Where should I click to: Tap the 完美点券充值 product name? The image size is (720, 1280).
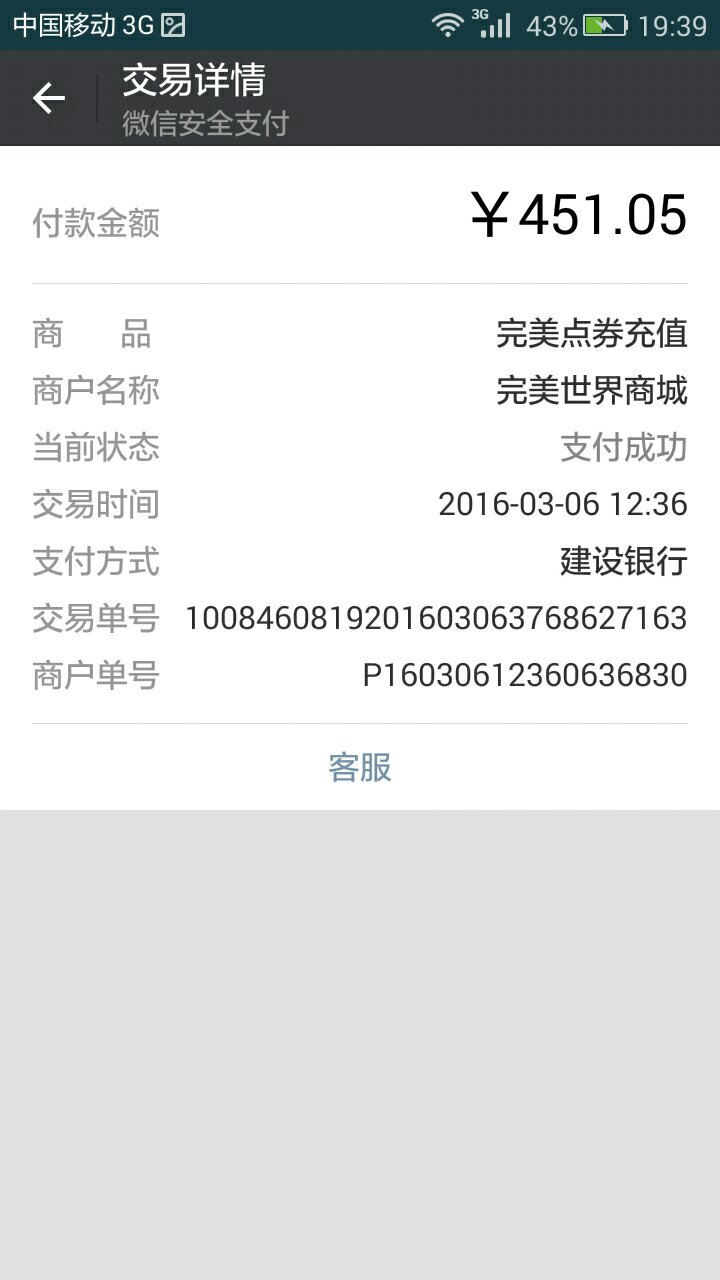(592, 335)
